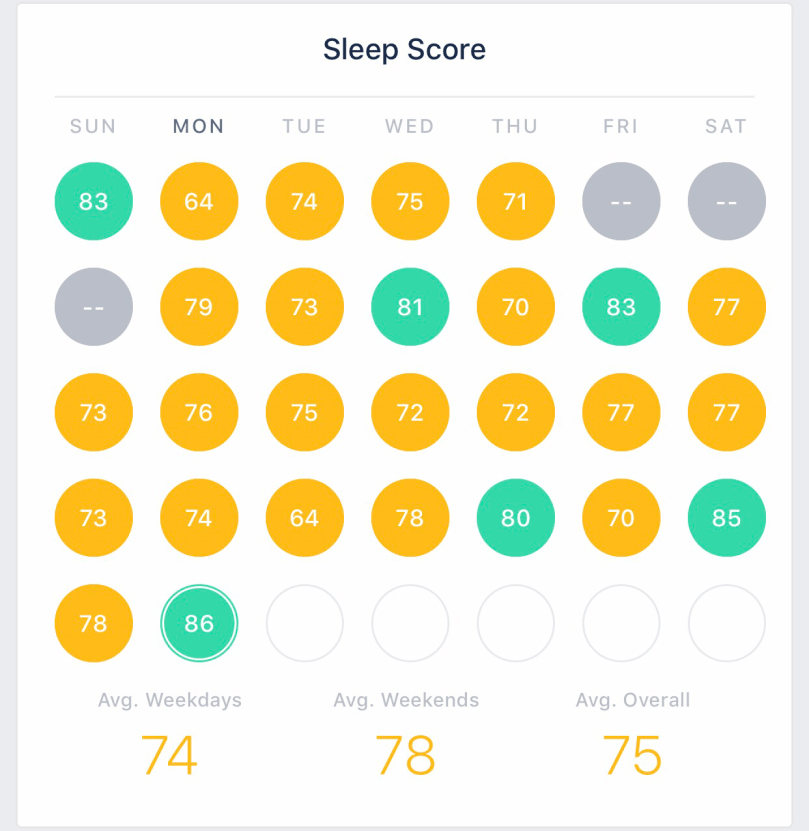Open Thursday's score of 71
The image size is (809, 831).
click(x=515, y=201)
